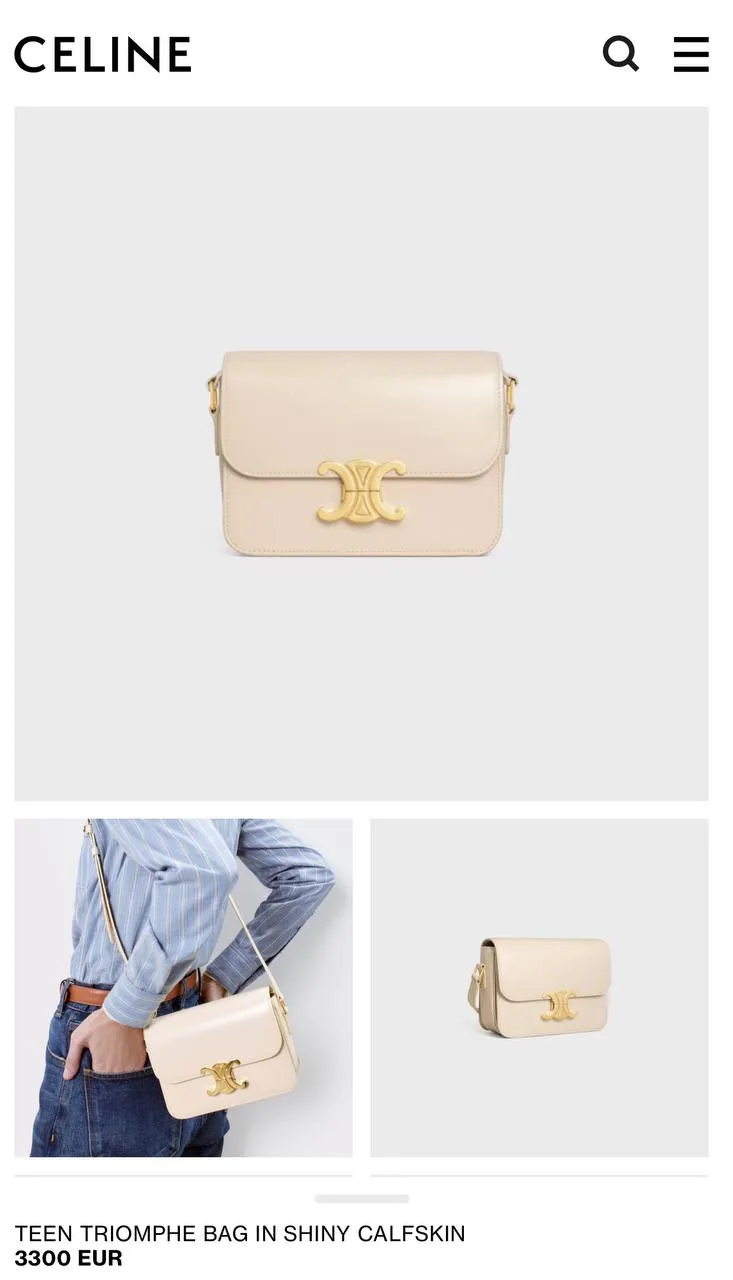Open the hamburger menu
Screen dimensions: 733x1280
coord(691,54)
